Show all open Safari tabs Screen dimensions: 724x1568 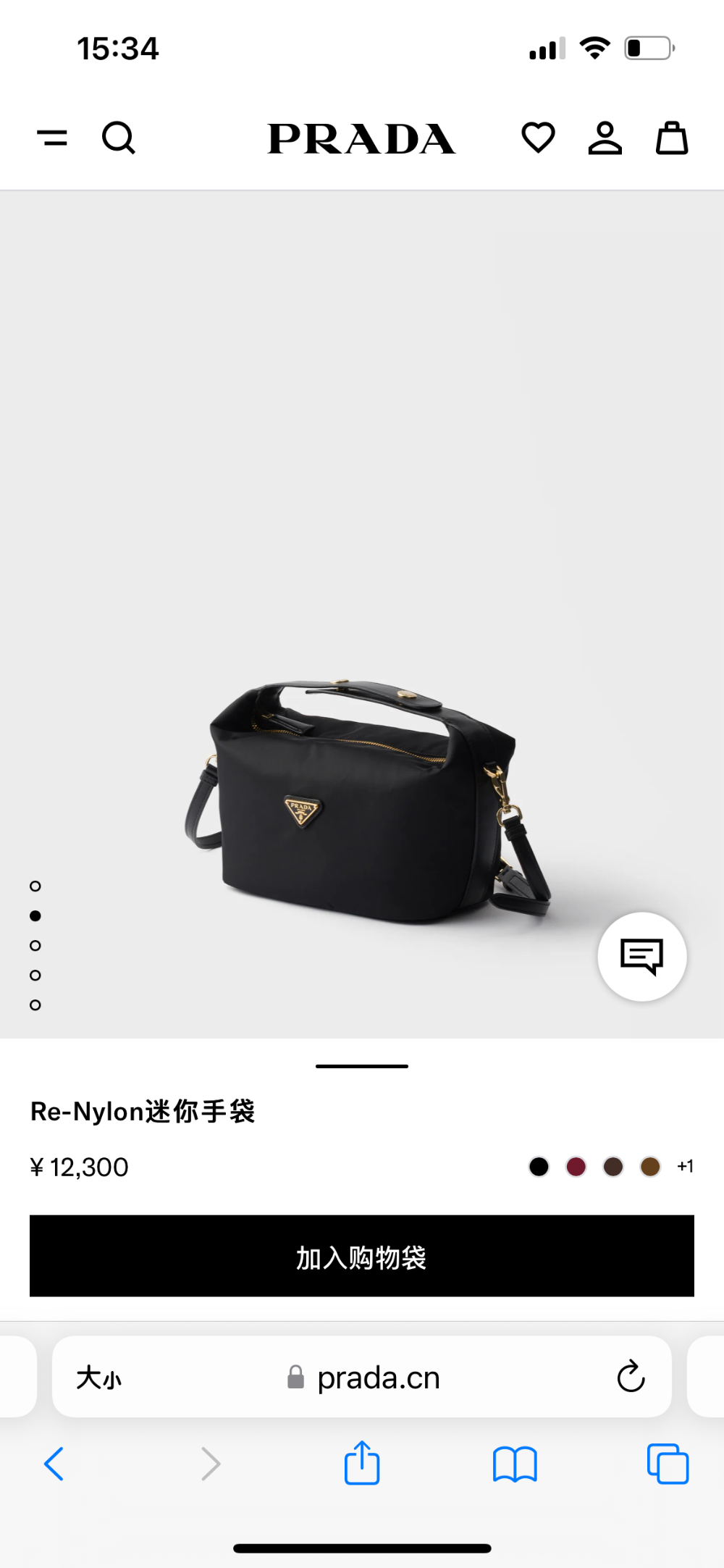pos(668,1464)
